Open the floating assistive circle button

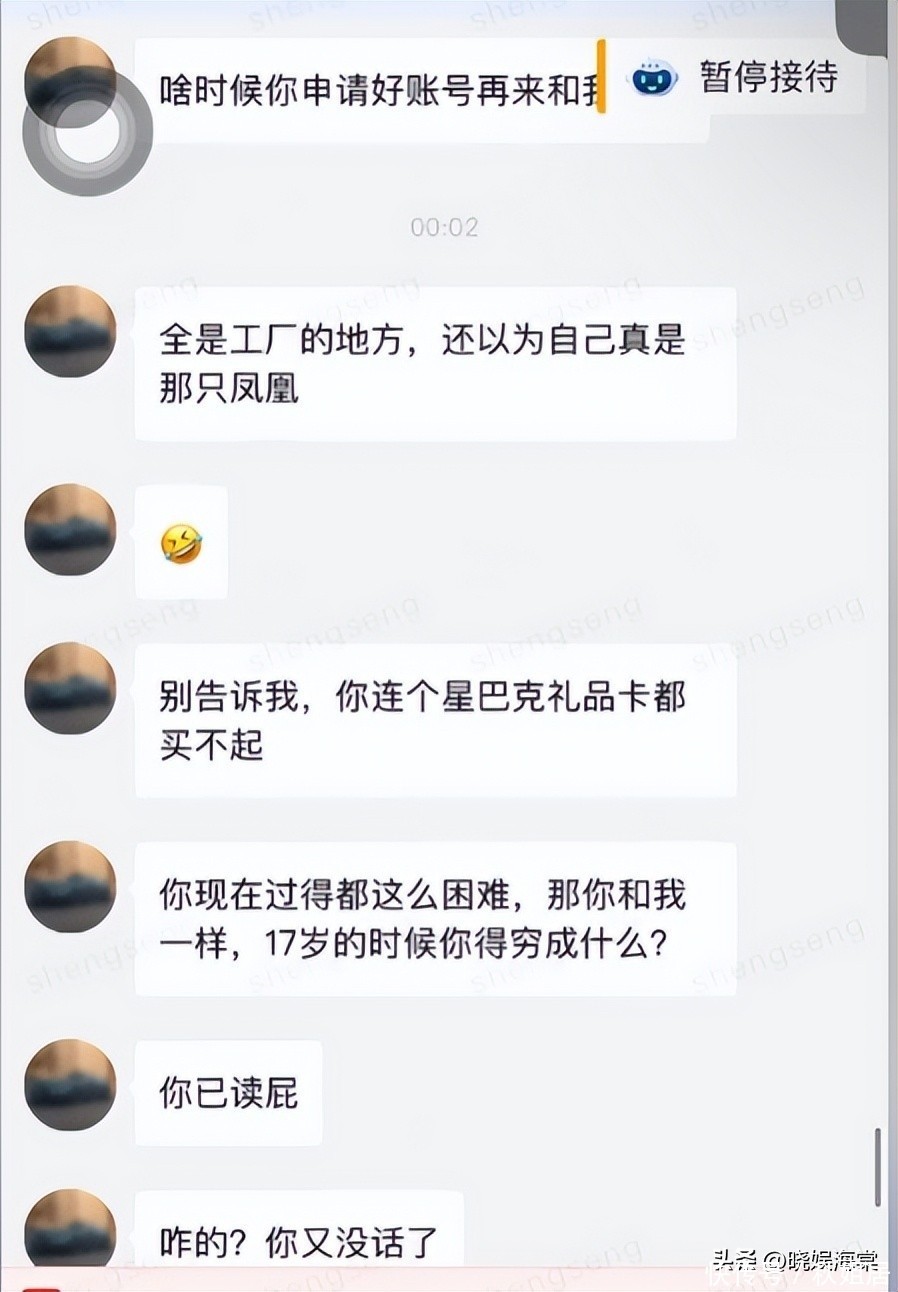tap(87, 133)
